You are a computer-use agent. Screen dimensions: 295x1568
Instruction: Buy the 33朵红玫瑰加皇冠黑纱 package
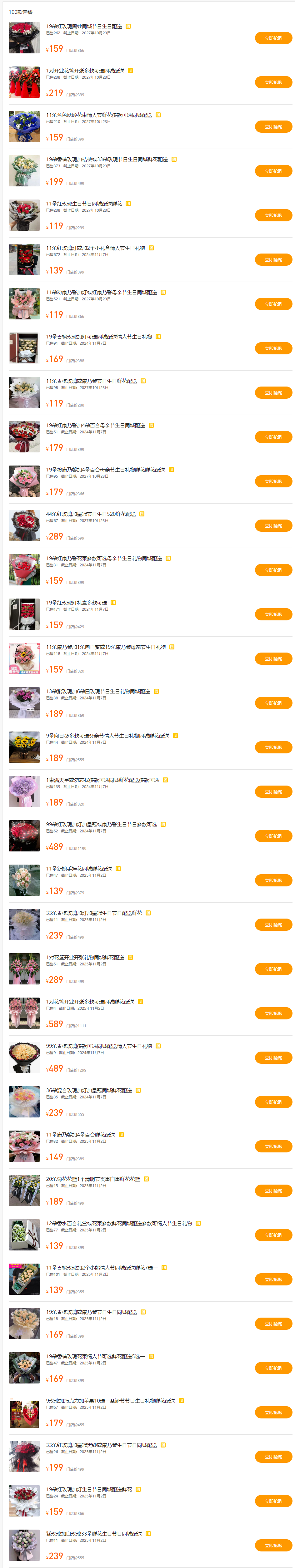(x=273, y=1457)
